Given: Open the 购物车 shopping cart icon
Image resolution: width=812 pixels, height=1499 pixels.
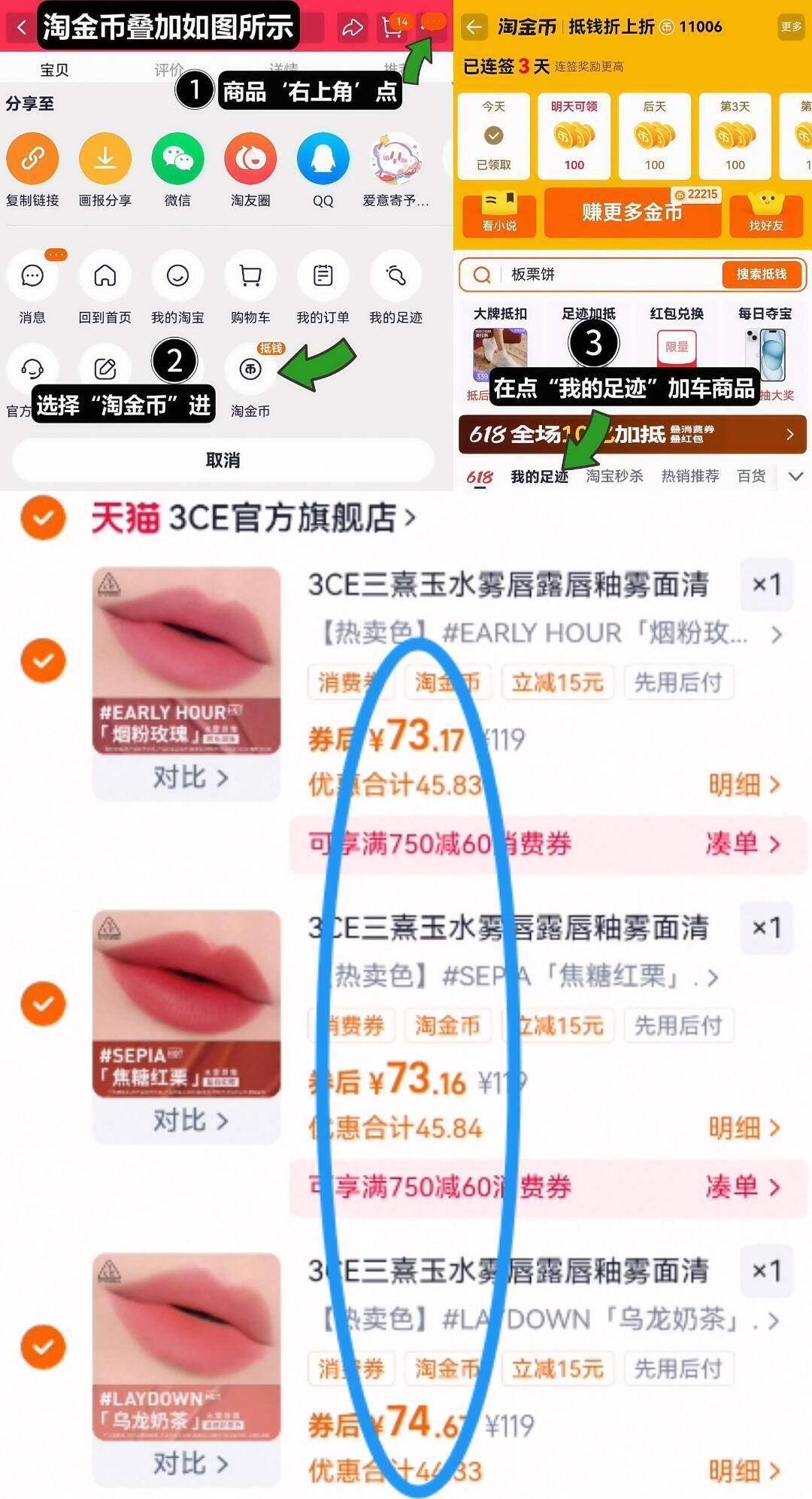Looking at the screenshot, I should [x=250, y=276].
